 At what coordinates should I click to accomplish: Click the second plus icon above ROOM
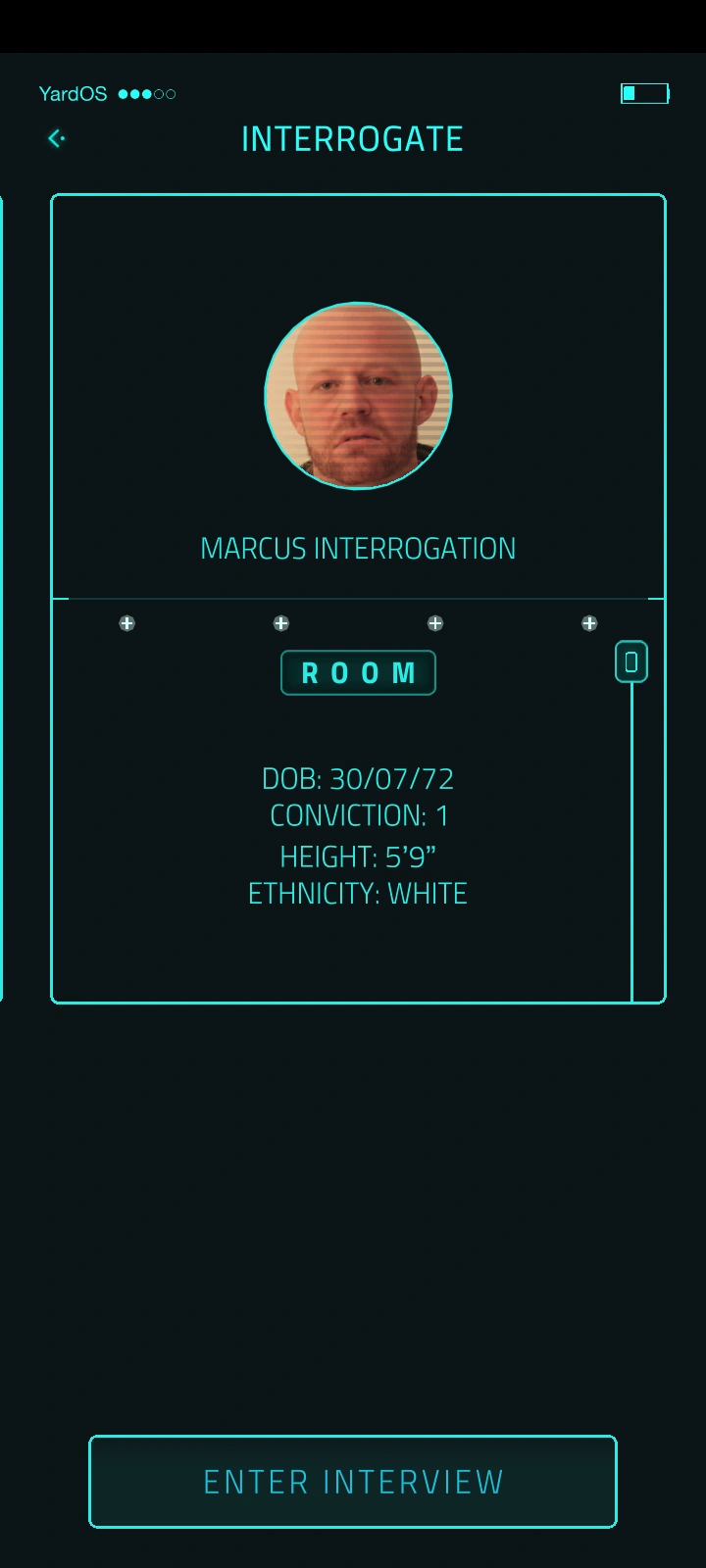[x=281, y=622]
